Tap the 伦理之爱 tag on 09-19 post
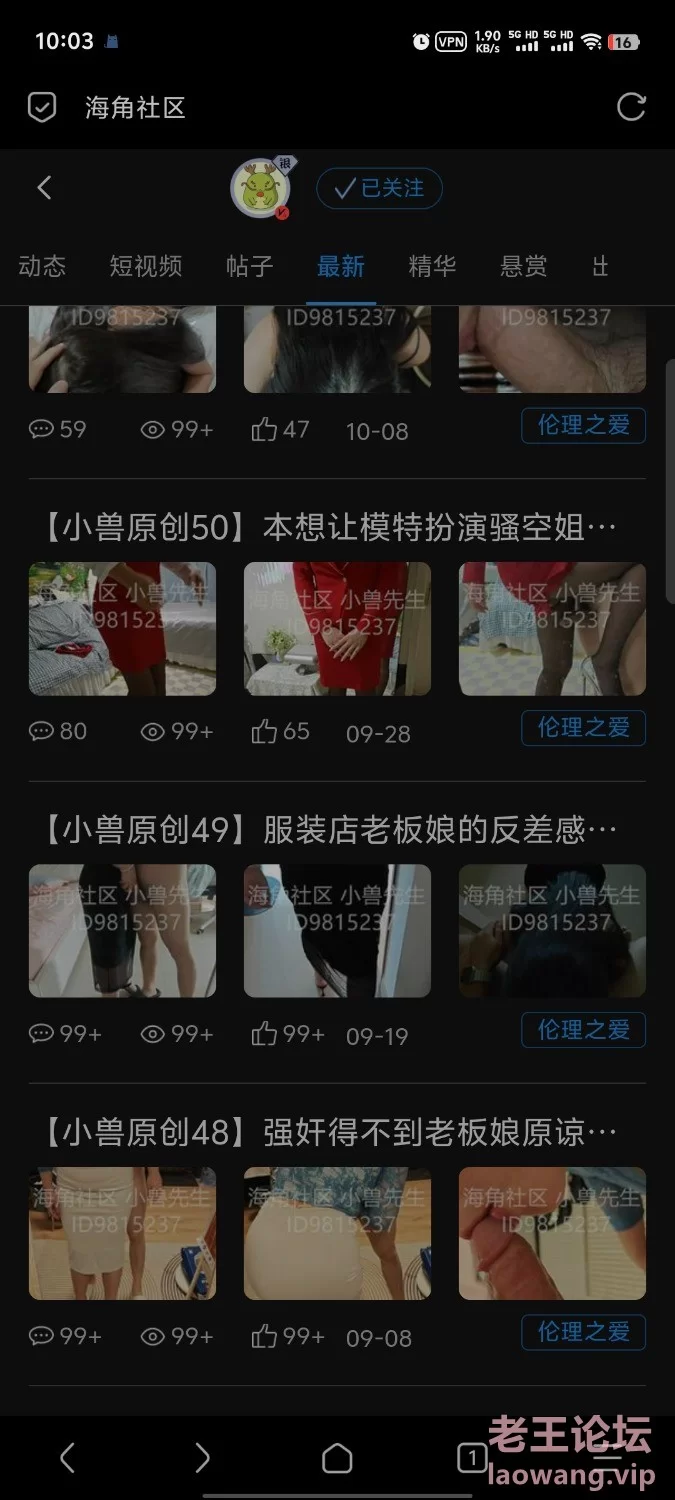 point(583,1029)
